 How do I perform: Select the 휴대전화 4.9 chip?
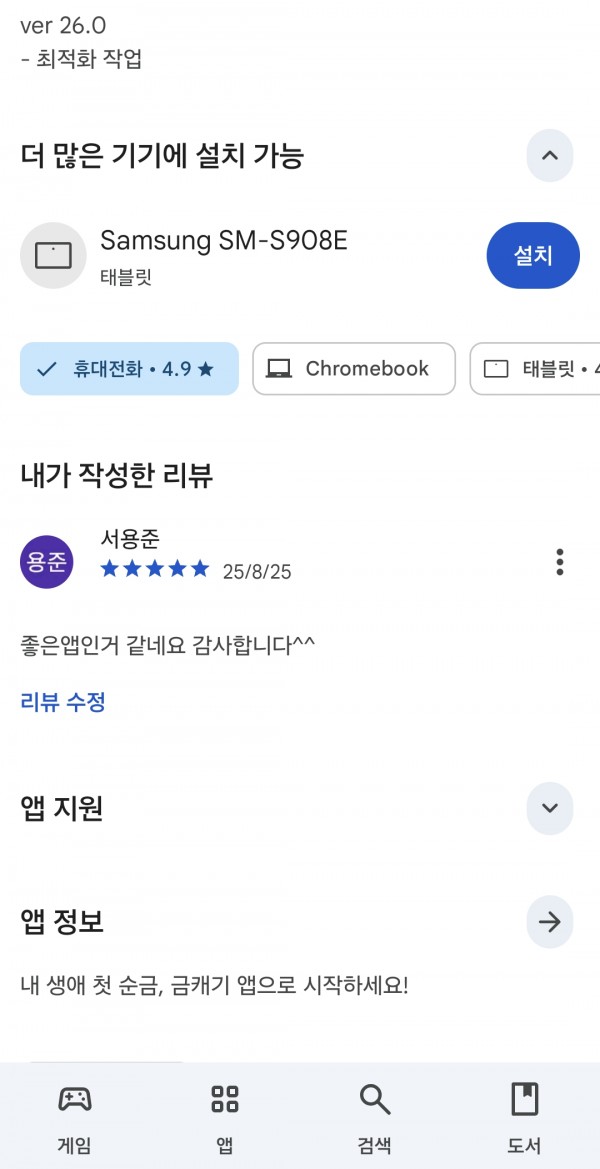(x=129, y=368)
